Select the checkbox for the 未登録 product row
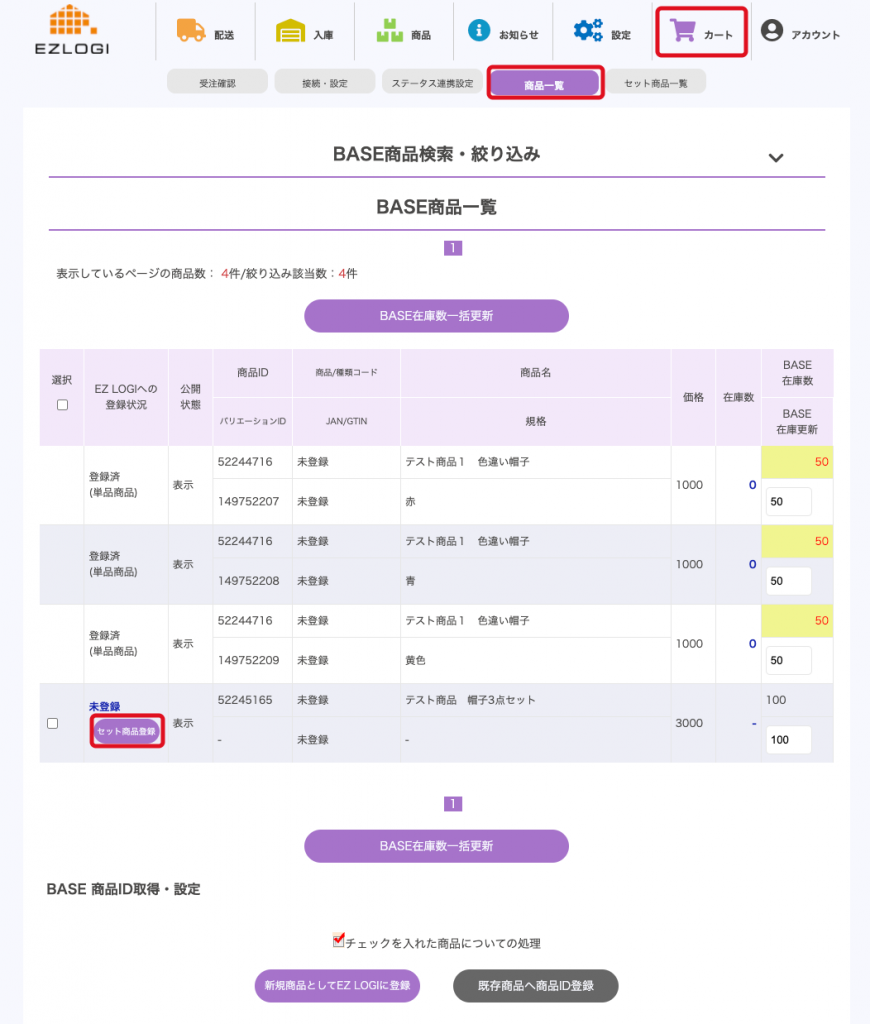This screenshot has height=1024, width=870. (53, 723)
